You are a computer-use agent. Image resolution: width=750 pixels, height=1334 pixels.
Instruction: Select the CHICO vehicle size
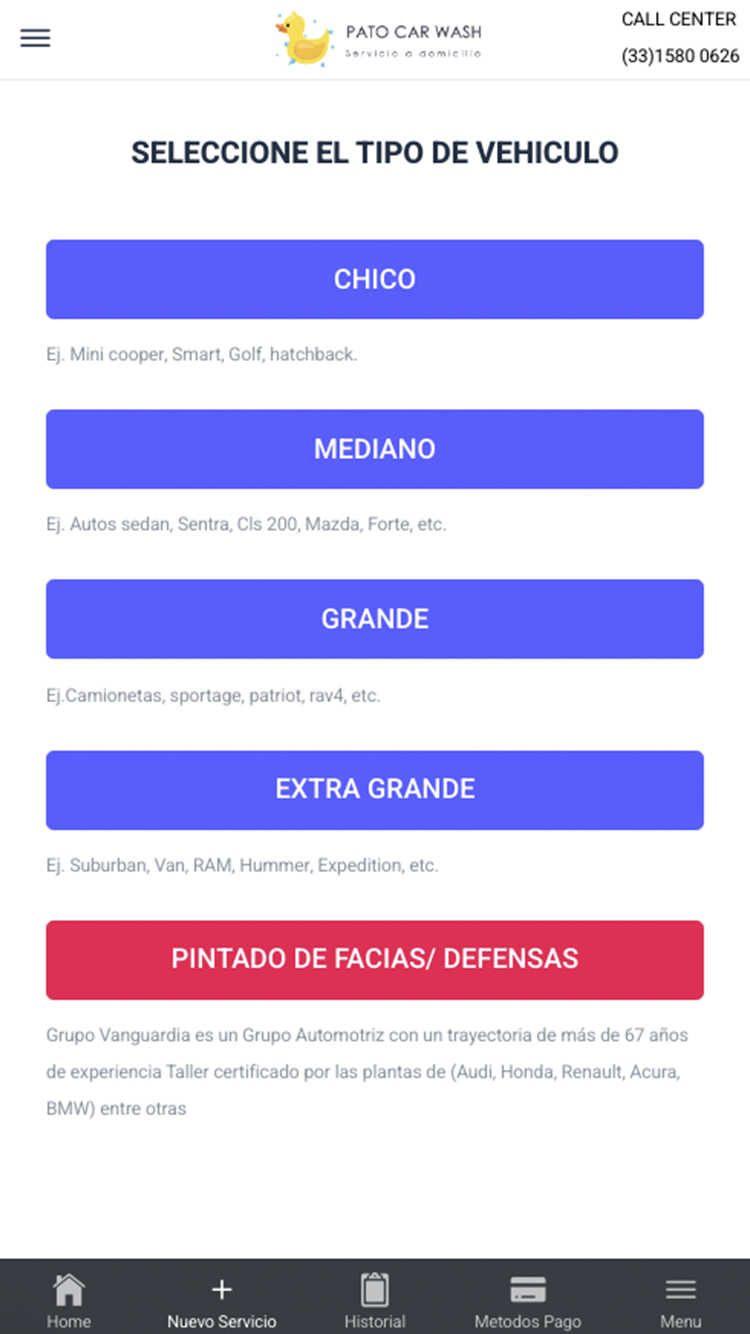375,279
